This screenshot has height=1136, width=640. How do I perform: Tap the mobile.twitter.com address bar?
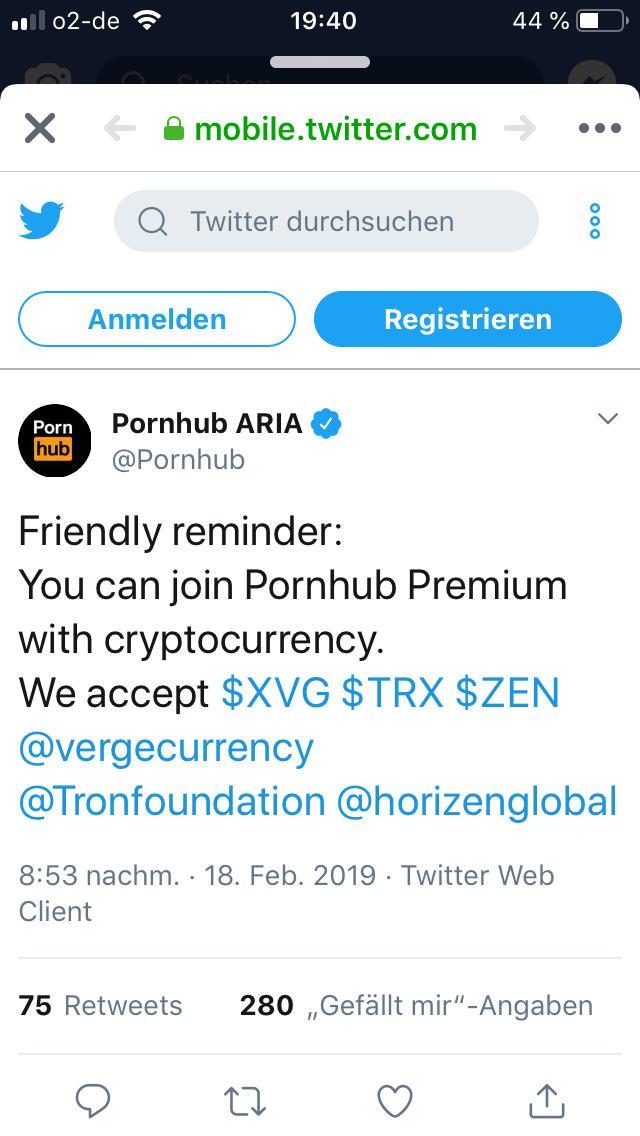[320, 129]
